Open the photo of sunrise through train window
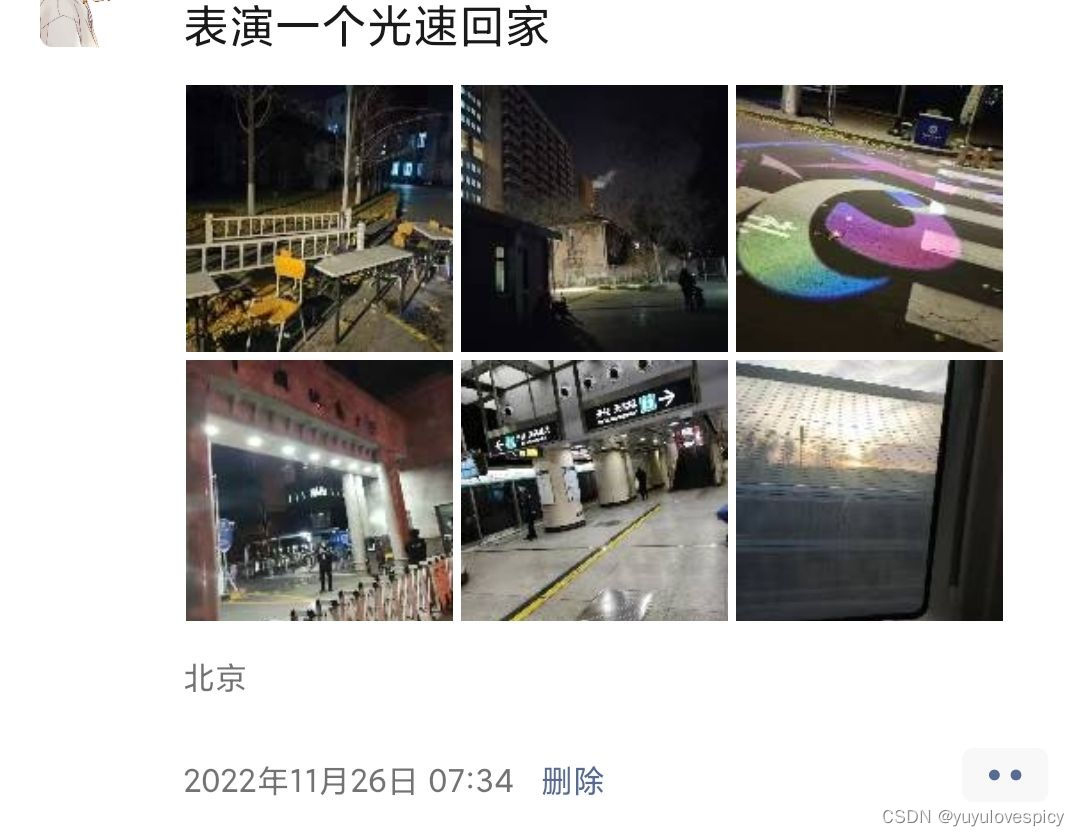Image resolution: width=1080 pixels, height=836 pixels. 869,490
